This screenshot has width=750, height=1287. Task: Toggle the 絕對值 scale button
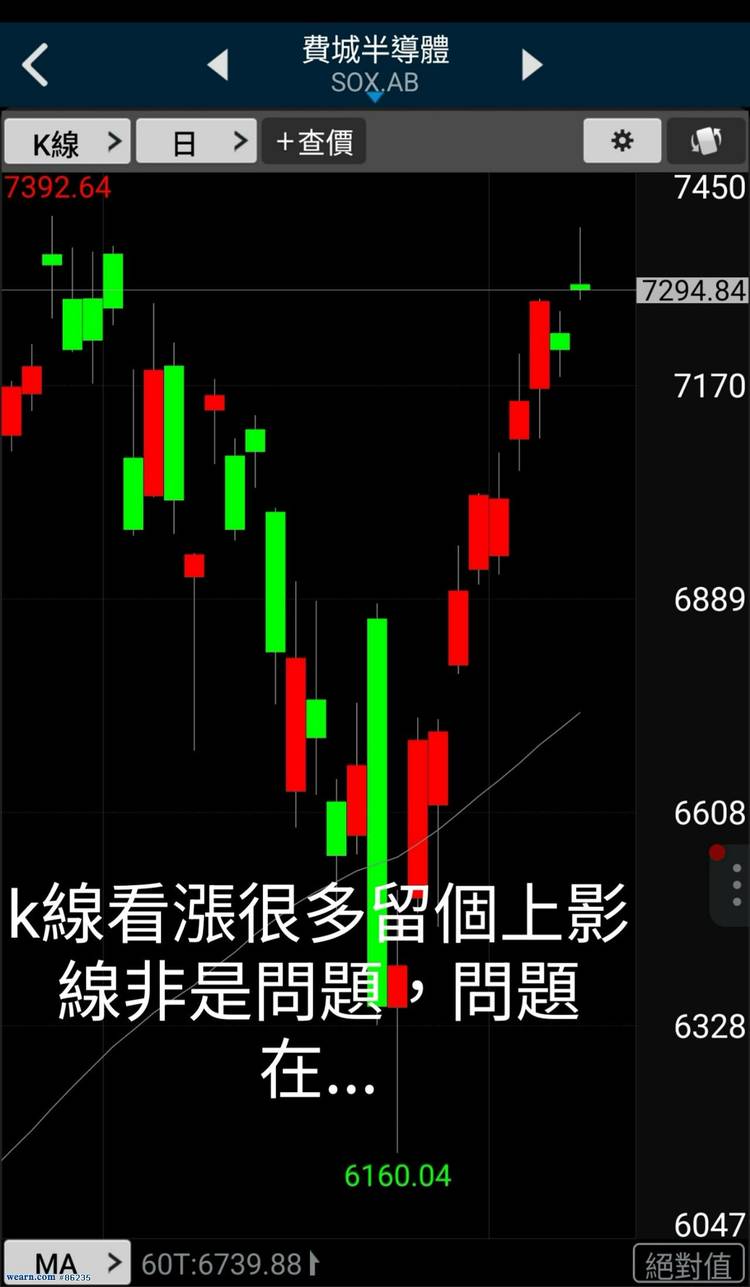pyautogui.click(x=688, y=1264)
